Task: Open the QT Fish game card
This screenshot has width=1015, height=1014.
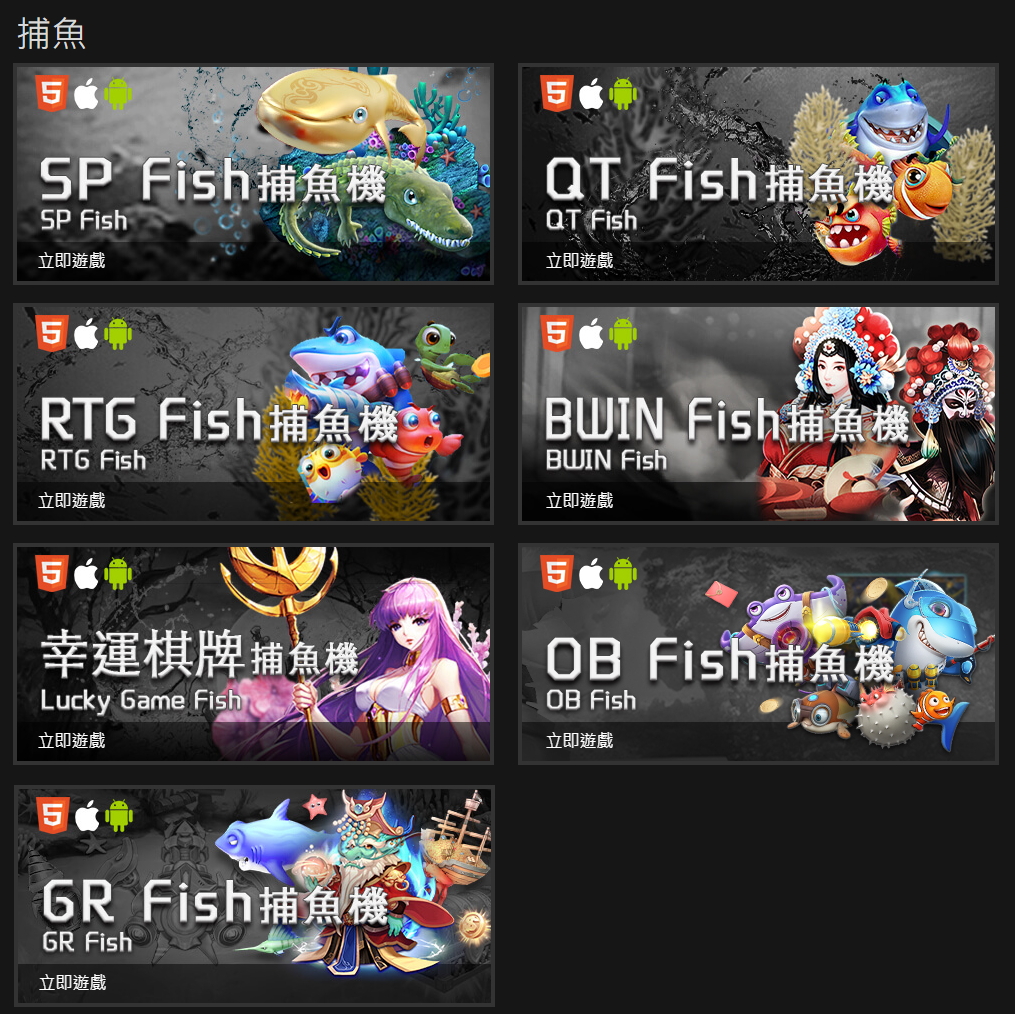Action: coord(758,175)
